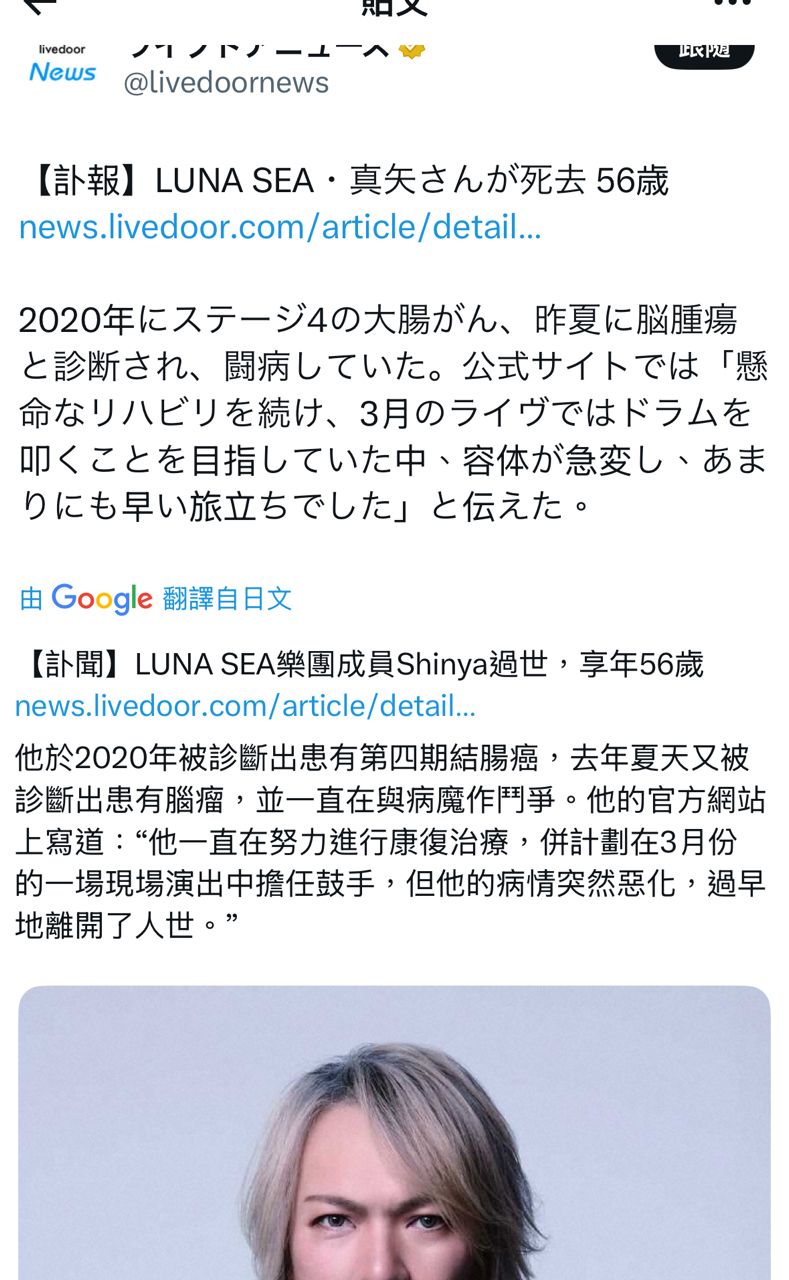
Task: Tap the livedoor News avatar logo
Action: coord(62,64)
